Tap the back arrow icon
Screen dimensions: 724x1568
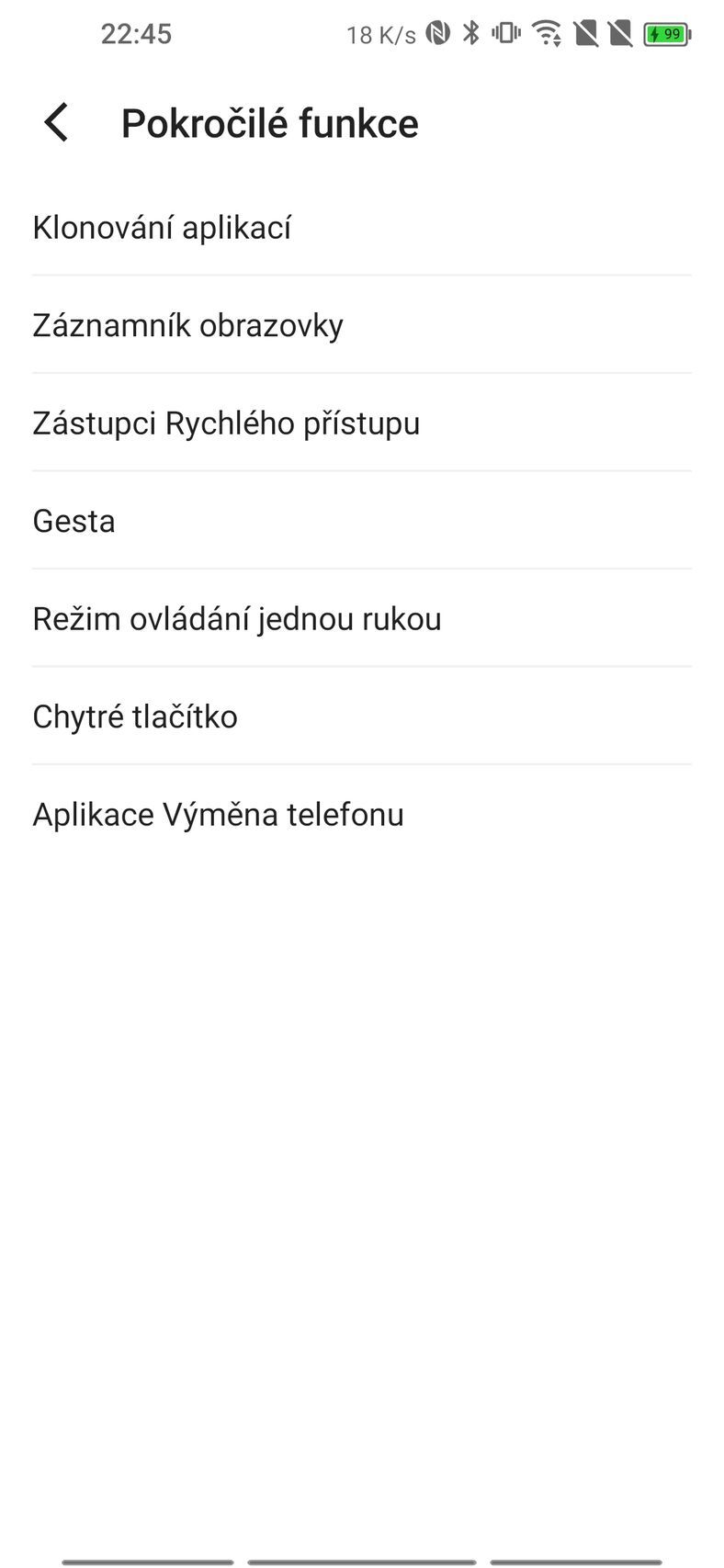[55, 120]
